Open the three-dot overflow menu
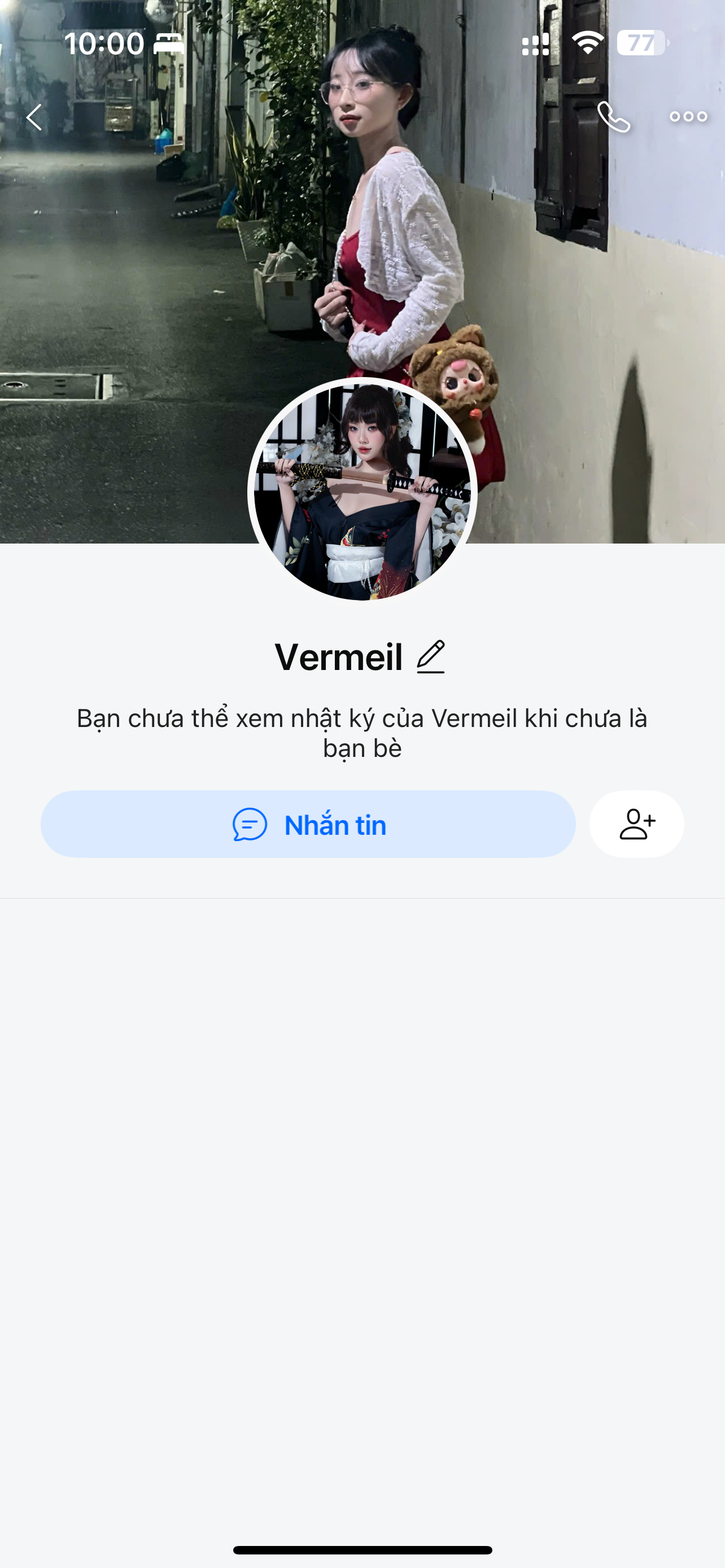This screenshot has width=725, height=1568. coord(688,117)
